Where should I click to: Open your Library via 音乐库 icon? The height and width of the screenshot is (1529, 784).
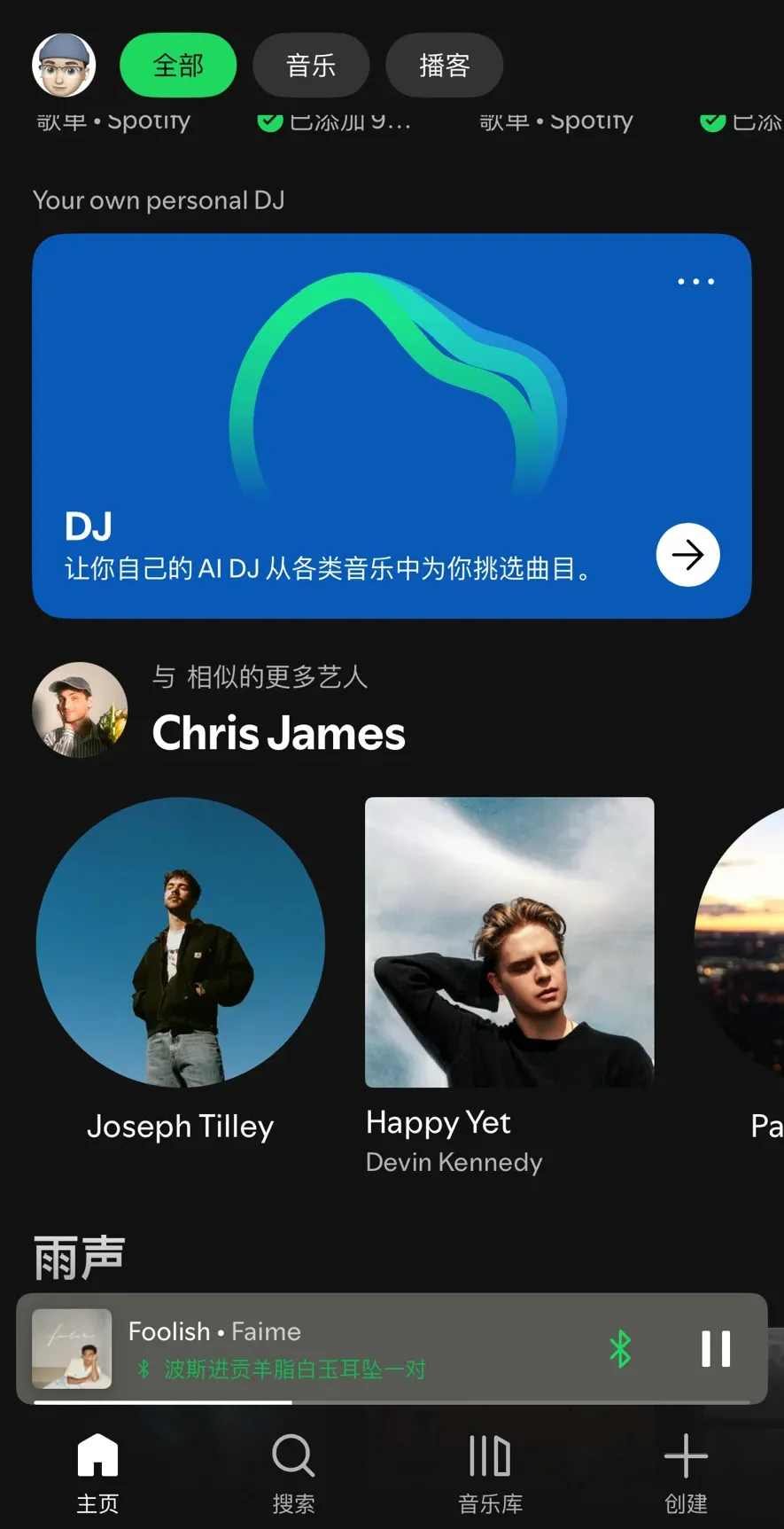(x=489, y=1455)
